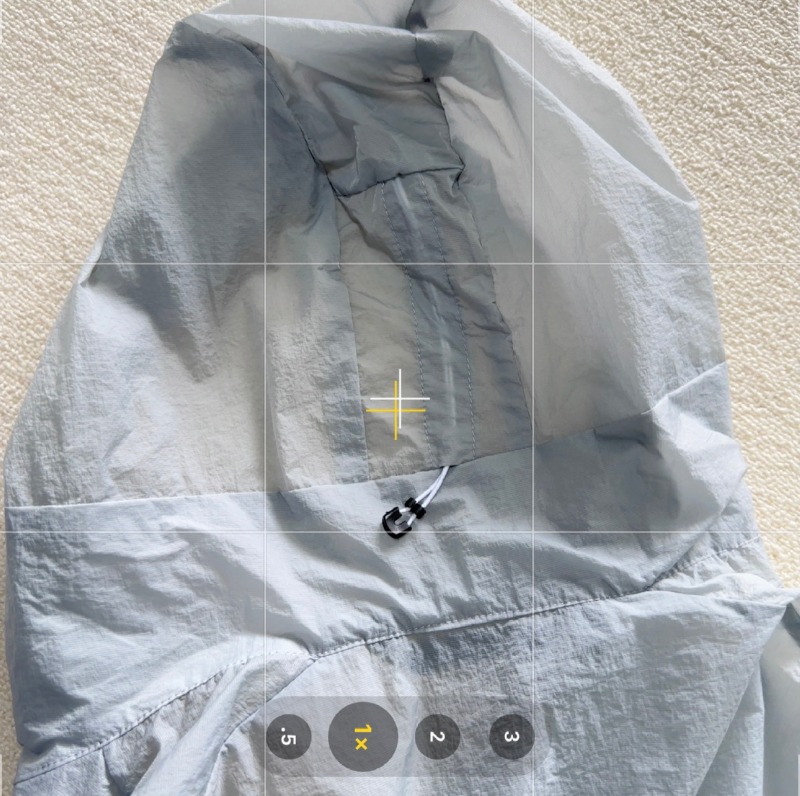Switch to 2x zoom
The width and height of the screenshot is (800, 796).
pyautogui.click(x=437, y=737)
